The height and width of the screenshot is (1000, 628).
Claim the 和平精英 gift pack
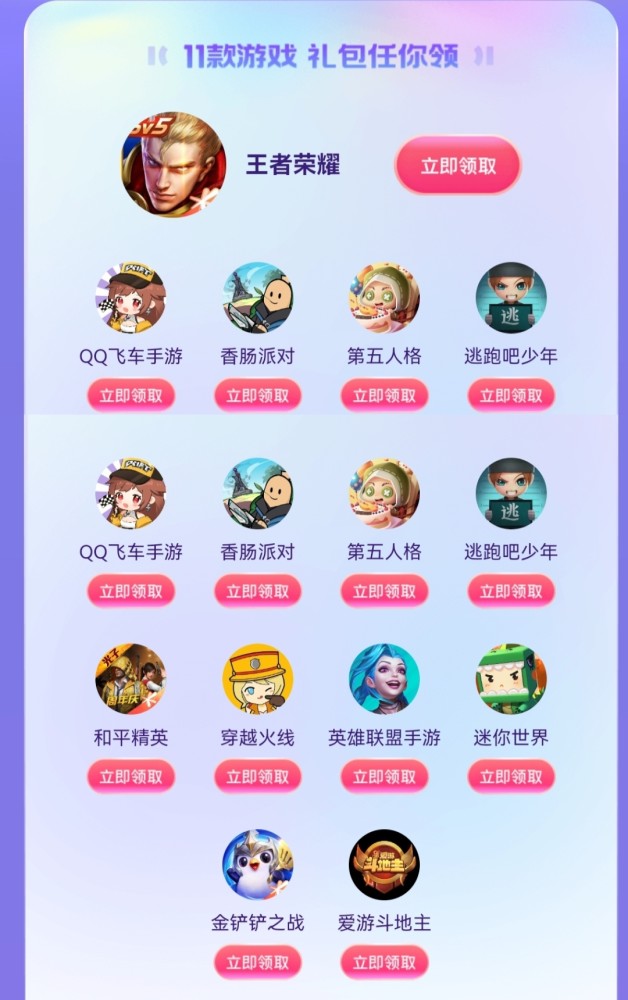(x=131, y=776)
